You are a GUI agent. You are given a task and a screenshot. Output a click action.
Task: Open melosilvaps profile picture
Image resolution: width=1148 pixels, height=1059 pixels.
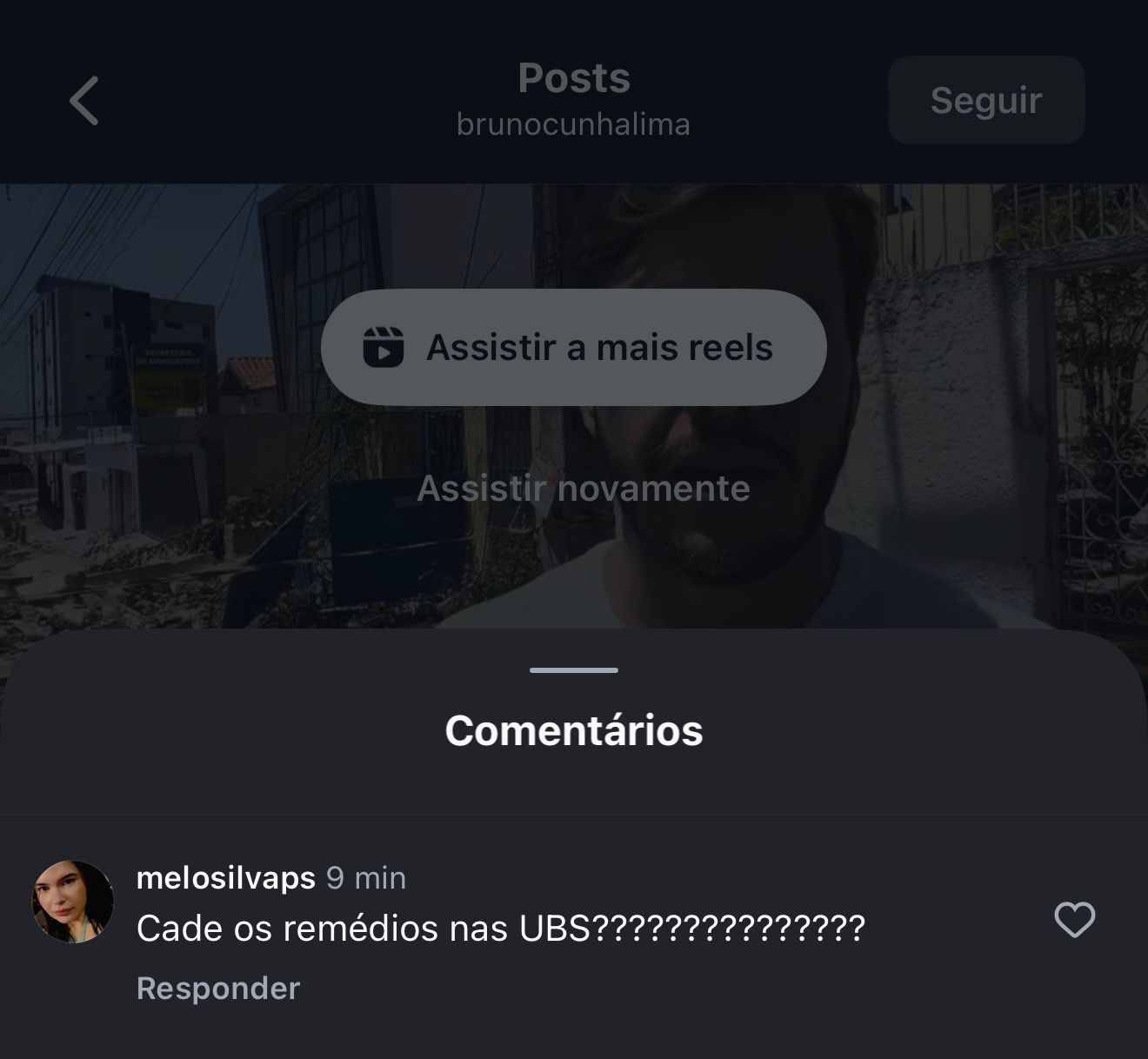(73, 902)
